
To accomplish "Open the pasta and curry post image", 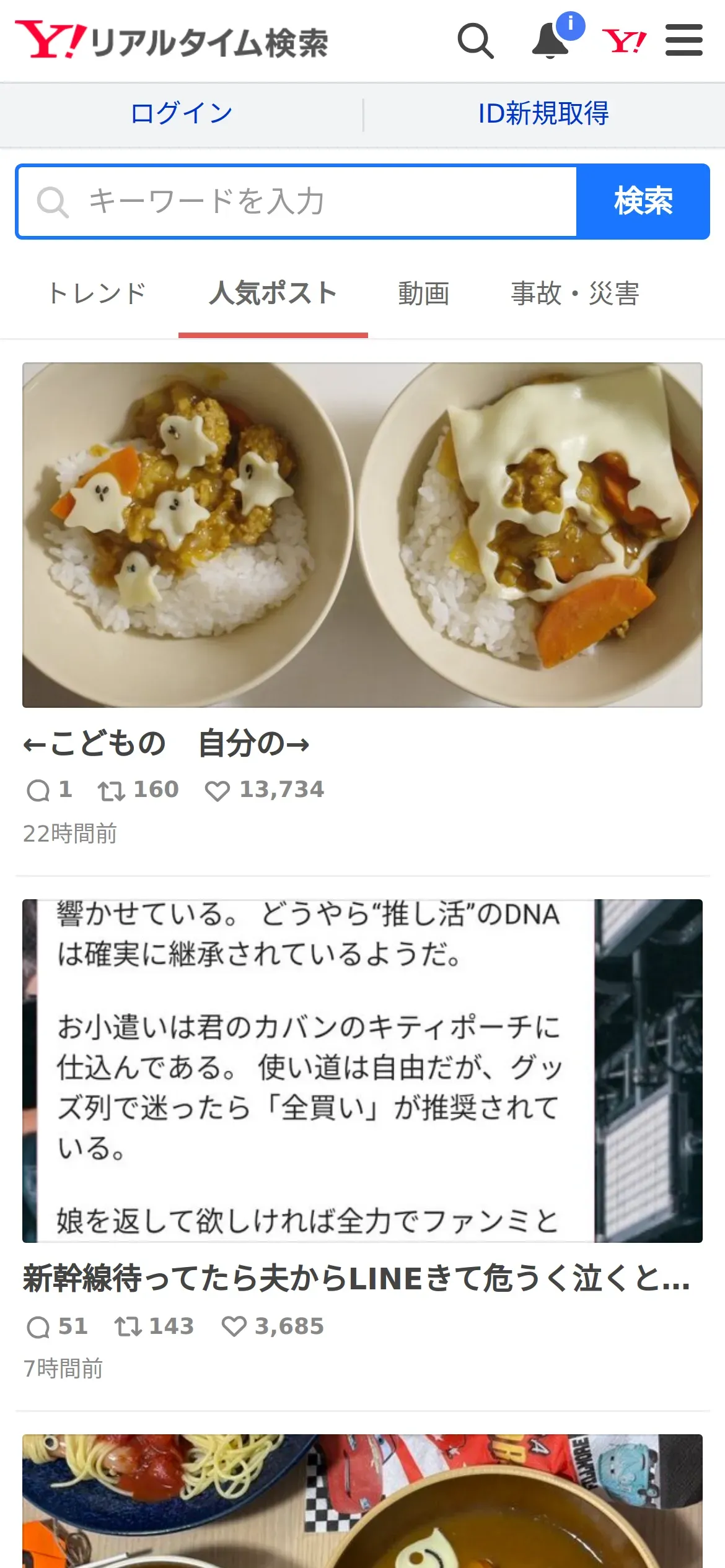I will 362,1501.
